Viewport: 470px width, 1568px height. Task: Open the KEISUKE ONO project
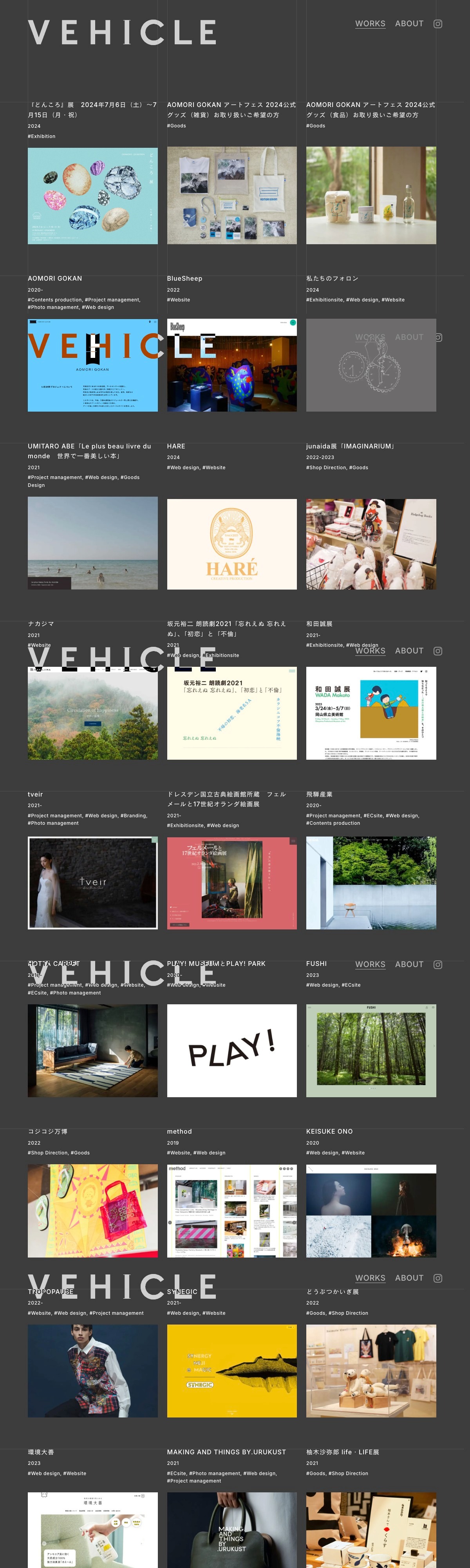coord(370,1211)
